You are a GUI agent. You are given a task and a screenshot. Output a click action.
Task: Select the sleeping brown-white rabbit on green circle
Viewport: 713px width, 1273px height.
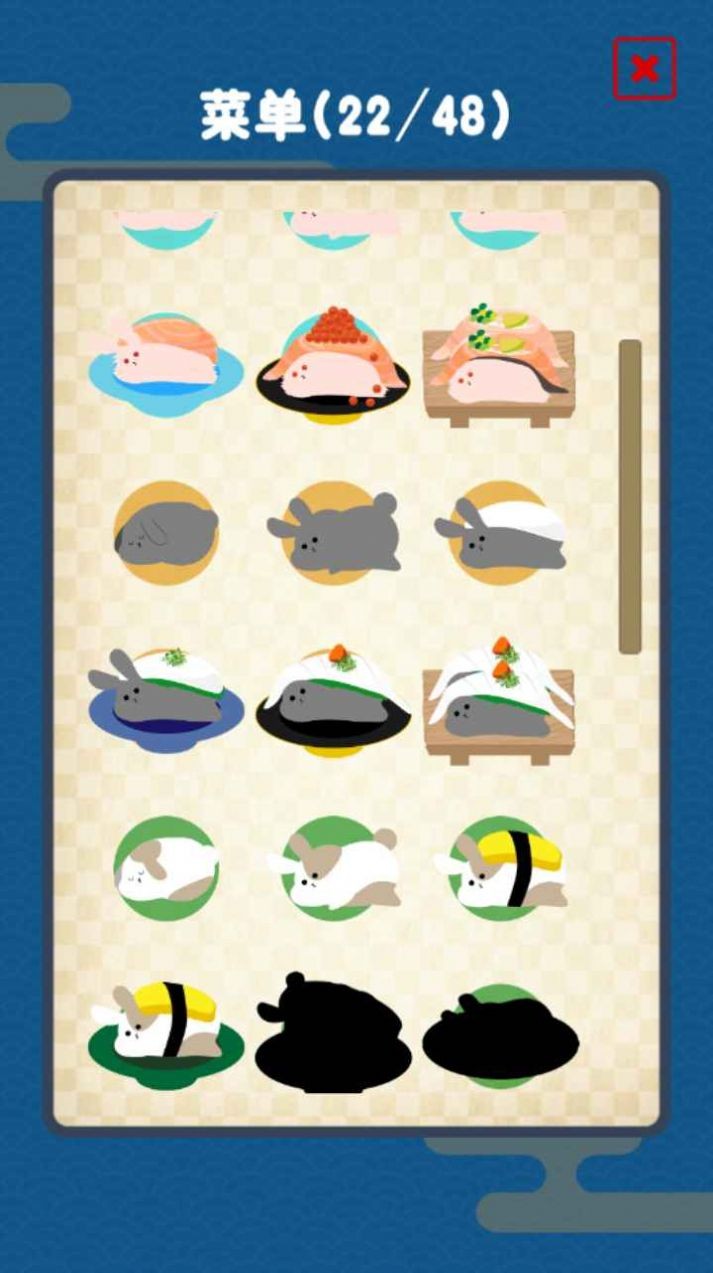pos(166,868)
